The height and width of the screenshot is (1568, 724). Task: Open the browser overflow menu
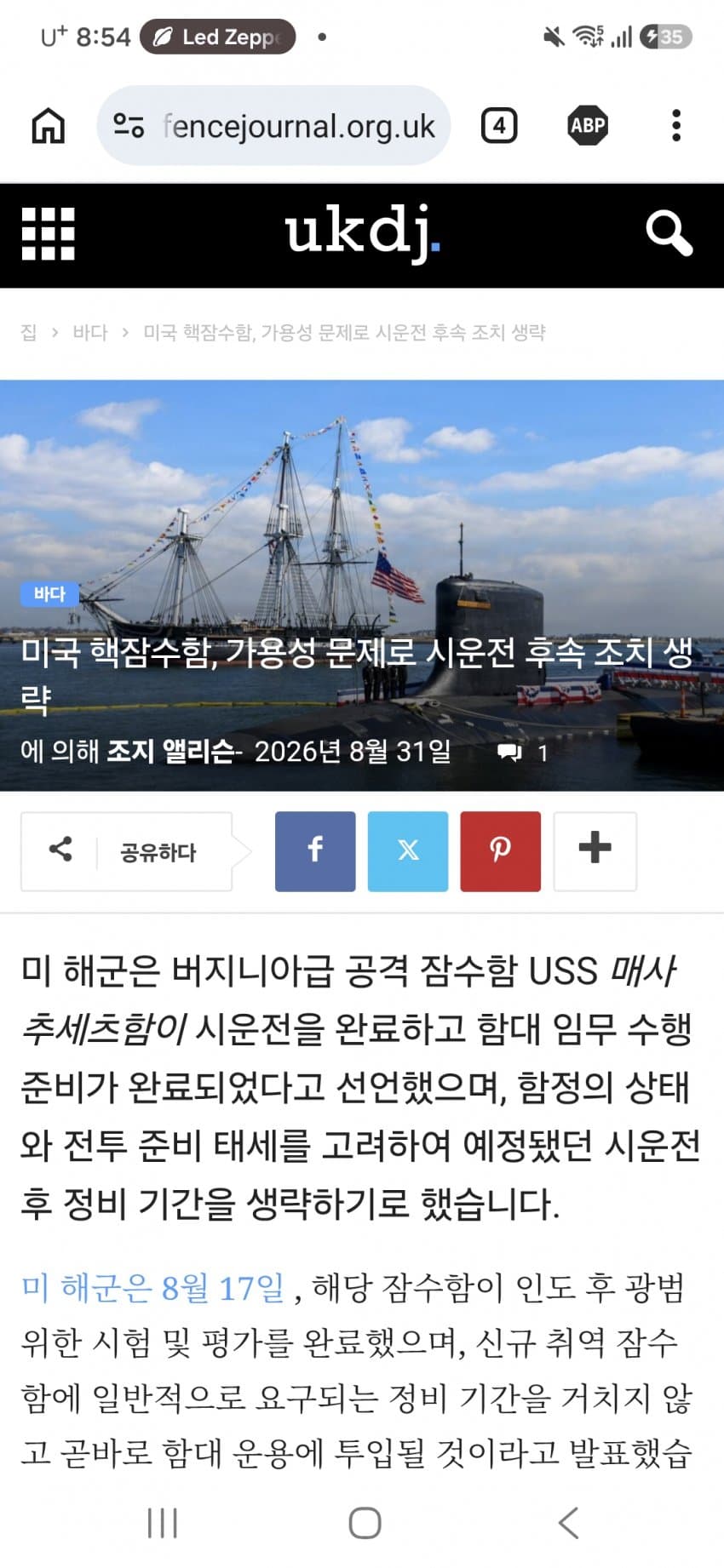(x=676, y=126)
